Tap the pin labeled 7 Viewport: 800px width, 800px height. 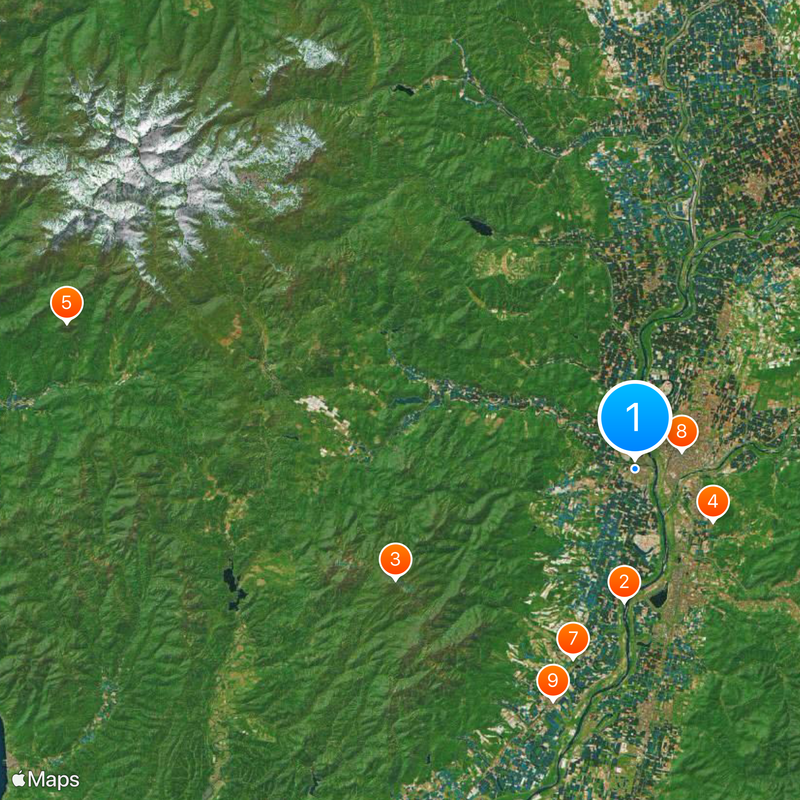573,638
